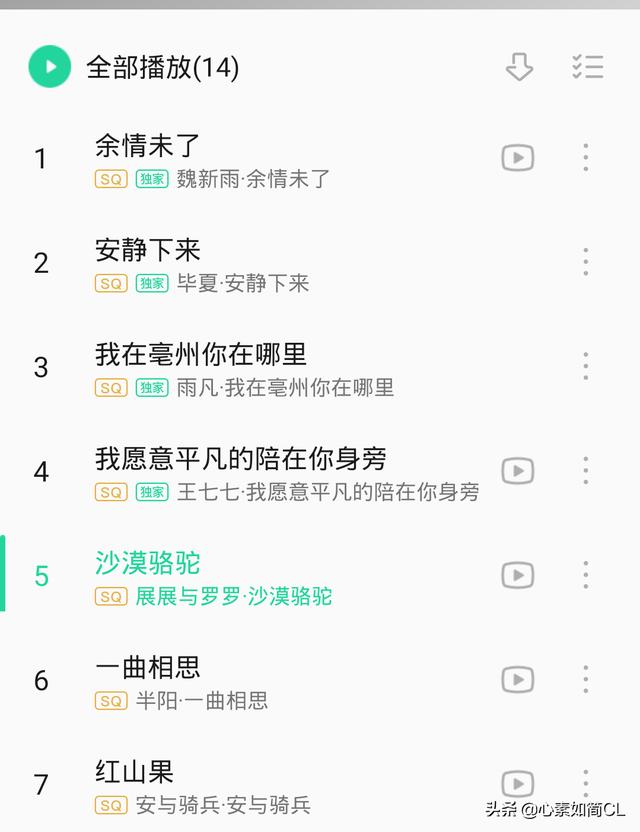Open more options for 安静下来
The width and height of the screenshot is (640, 832).
[586, 262]
